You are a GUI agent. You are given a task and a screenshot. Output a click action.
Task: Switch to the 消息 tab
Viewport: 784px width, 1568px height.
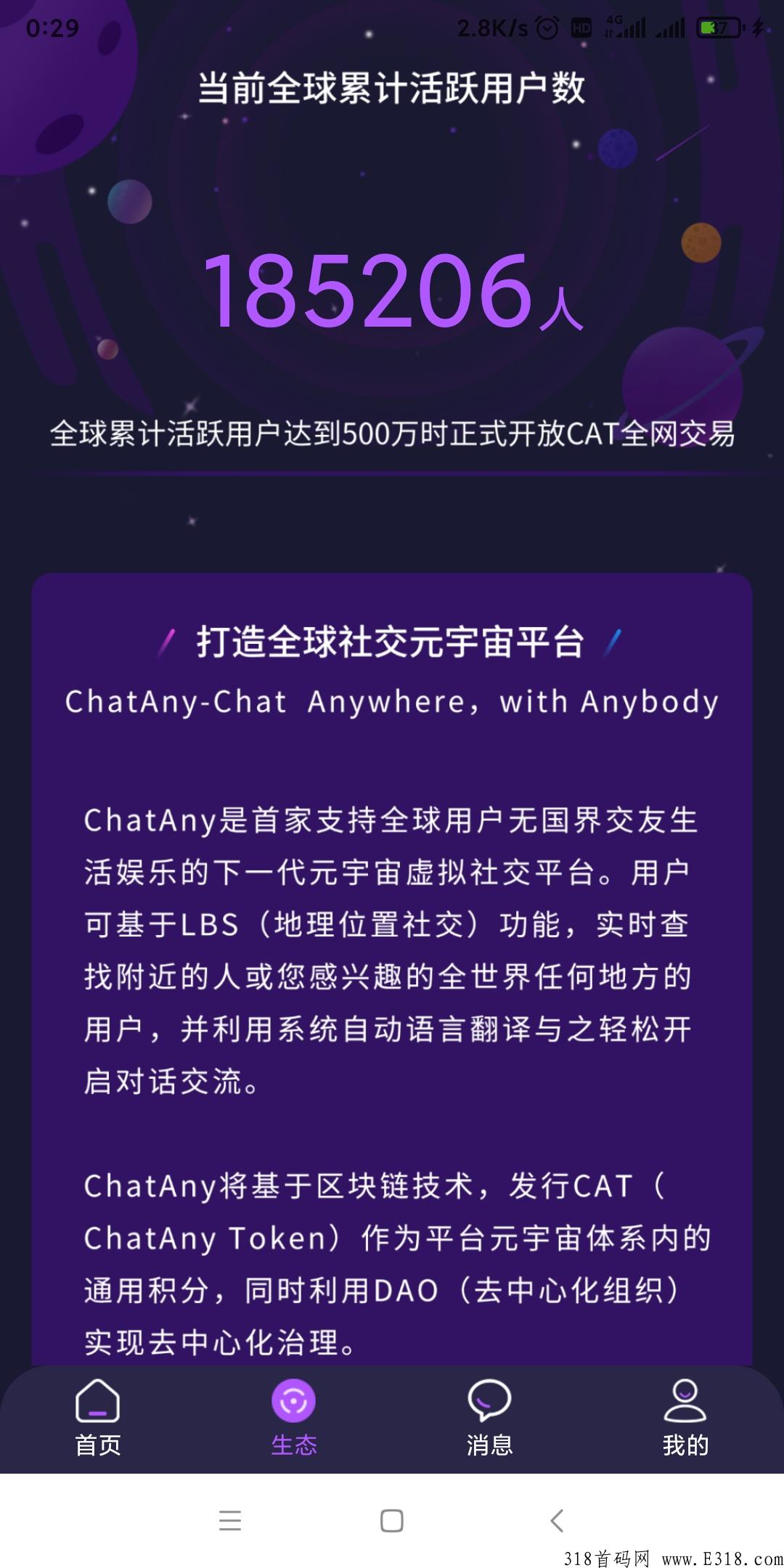(489, 1441)
